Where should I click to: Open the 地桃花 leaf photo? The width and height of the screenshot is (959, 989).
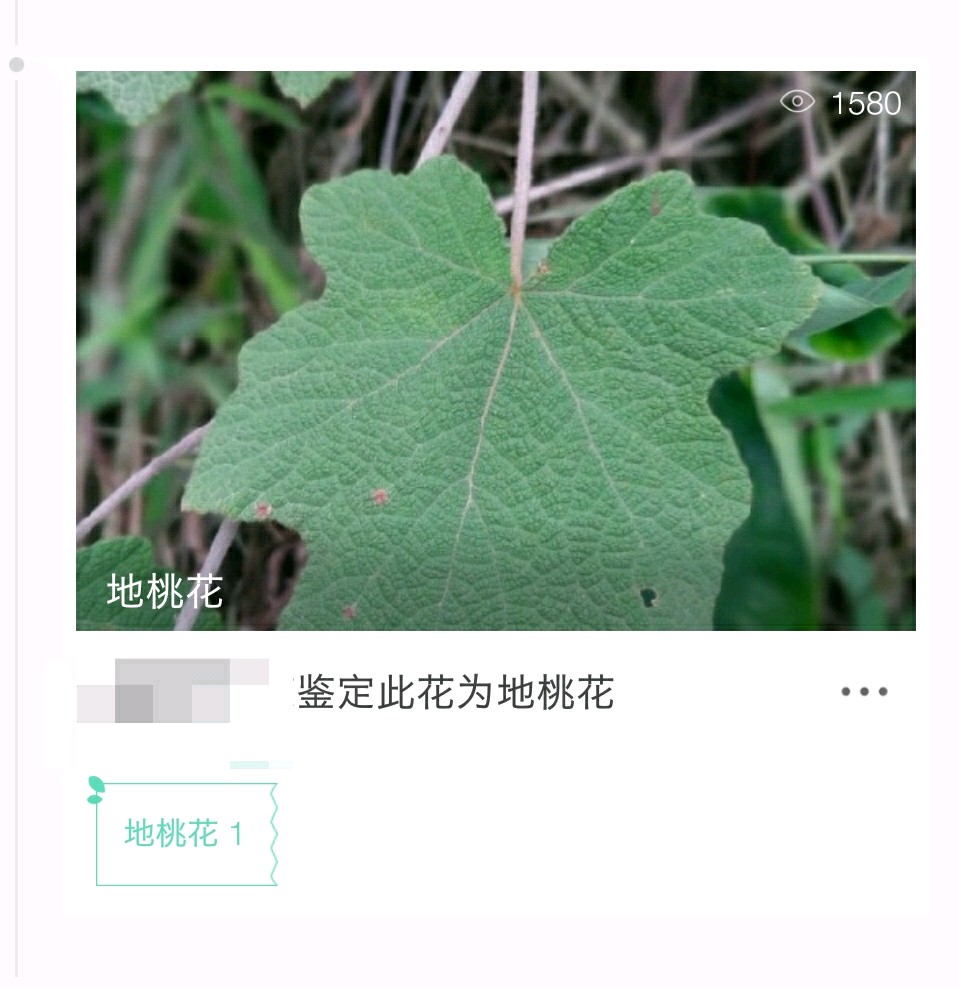click(495, 350)
